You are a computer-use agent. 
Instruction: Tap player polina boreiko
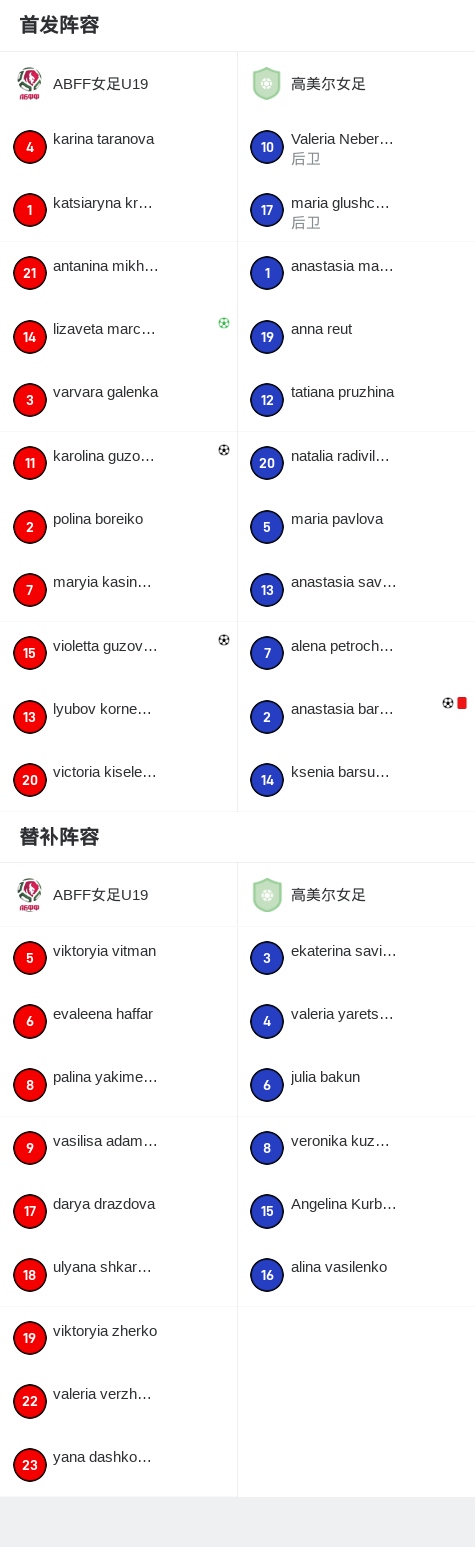tap(118, 527)
